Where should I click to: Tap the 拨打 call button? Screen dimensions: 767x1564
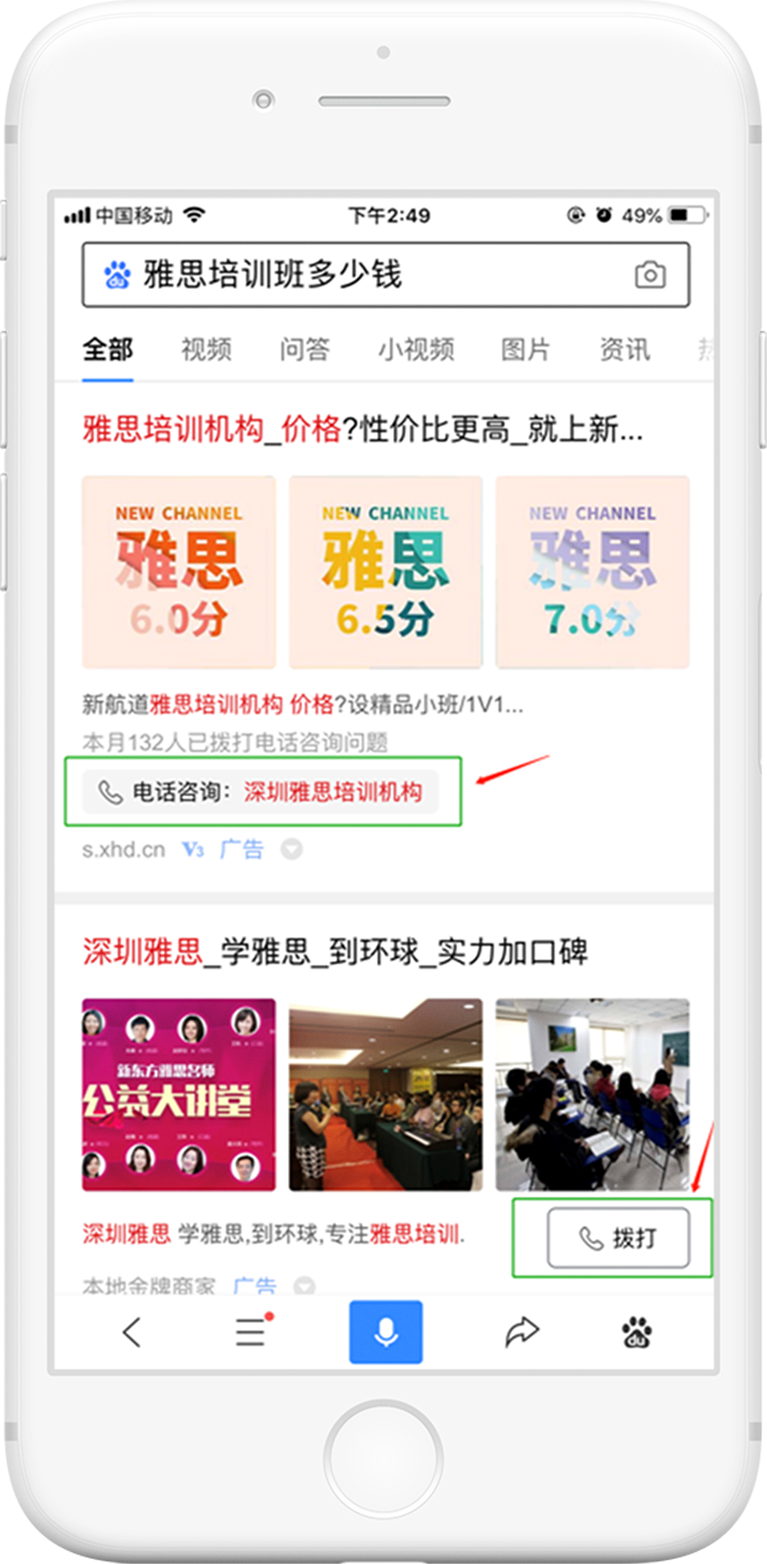tap(618, 1238)
